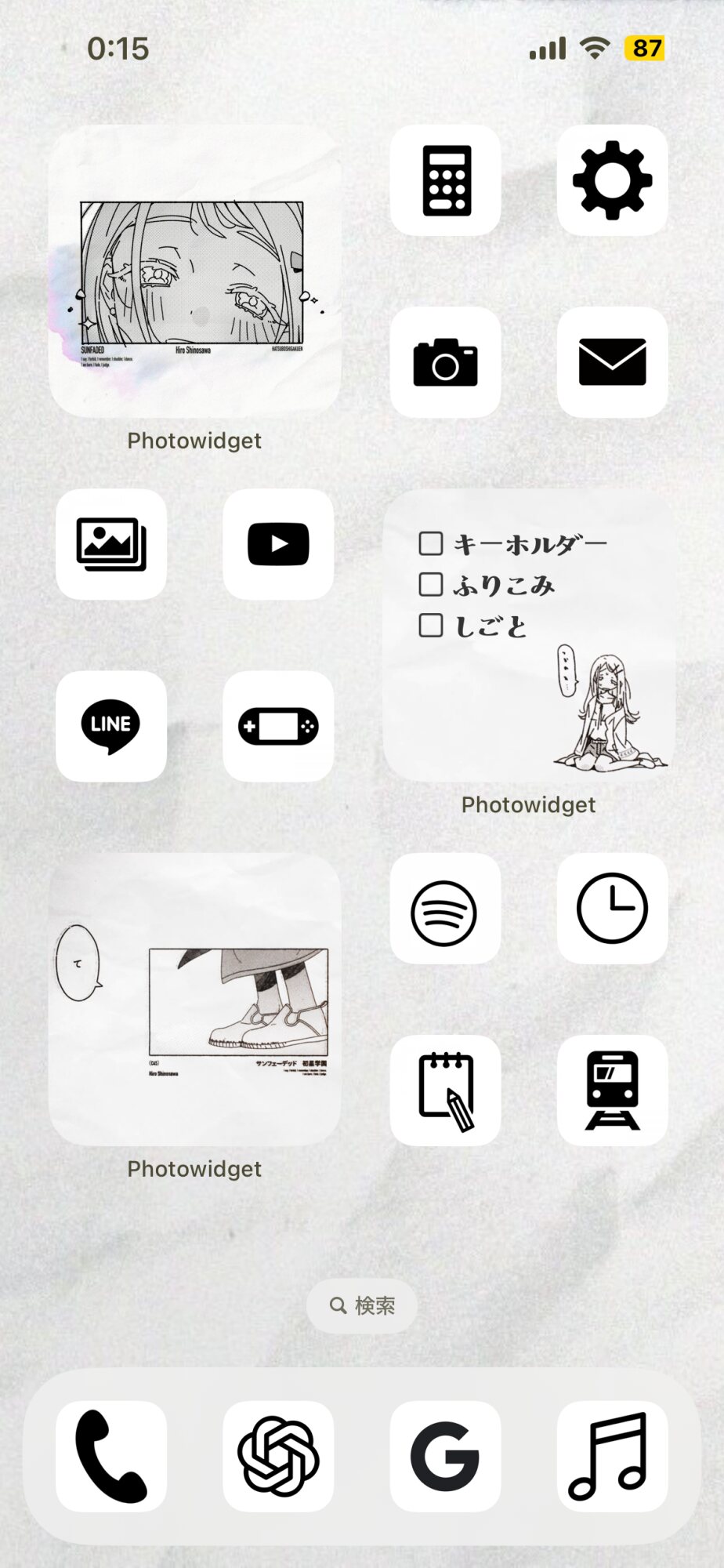Open the Photos gallery app
The width and height of the screenshot is (724, 1568).
(x=111, y=544)
